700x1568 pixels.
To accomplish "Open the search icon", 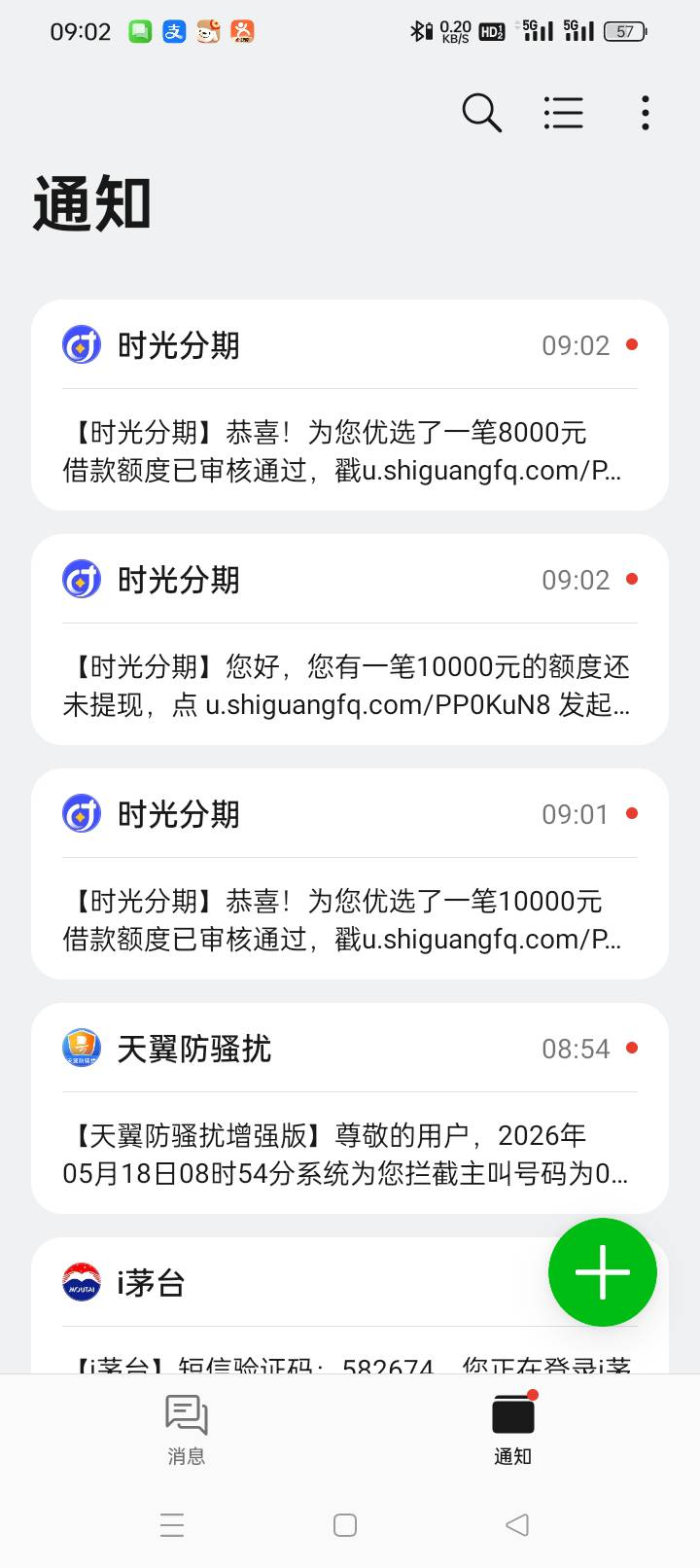I will (x=481, y=113).
